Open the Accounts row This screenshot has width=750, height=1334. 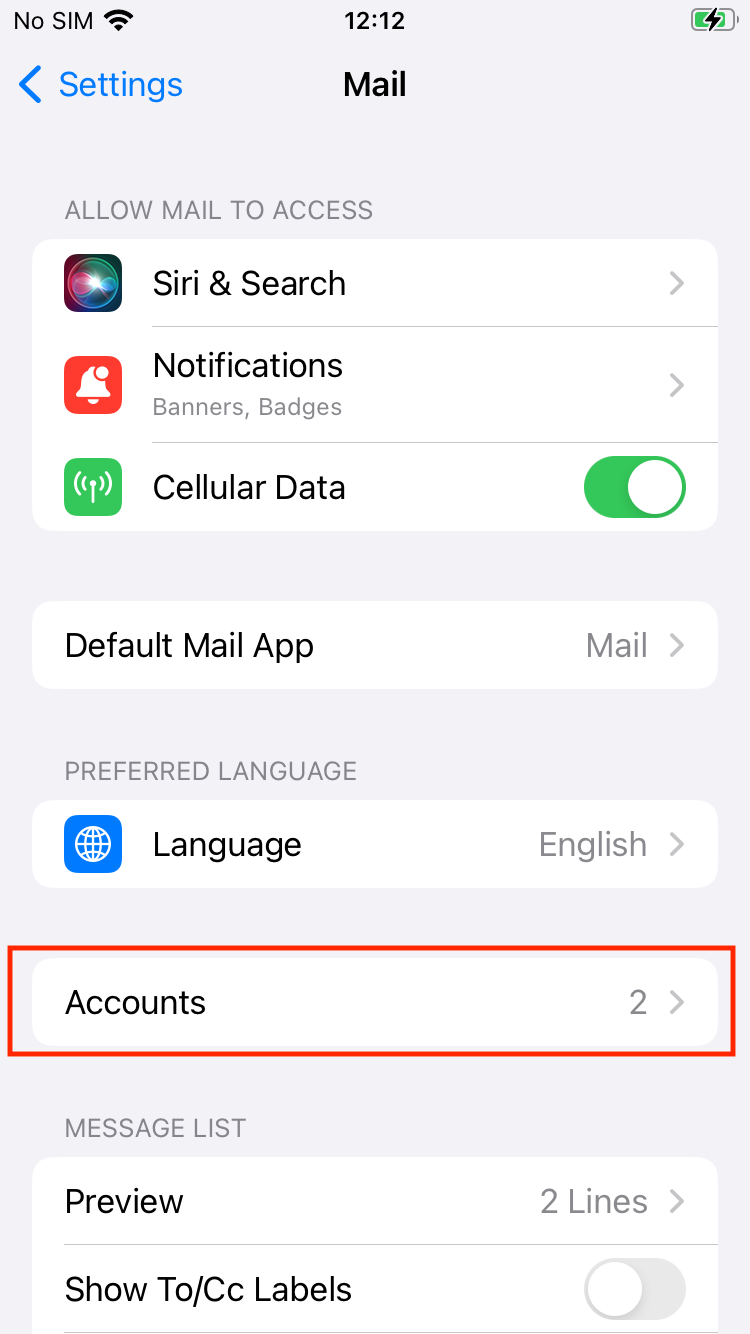(x=375, y=1002)
